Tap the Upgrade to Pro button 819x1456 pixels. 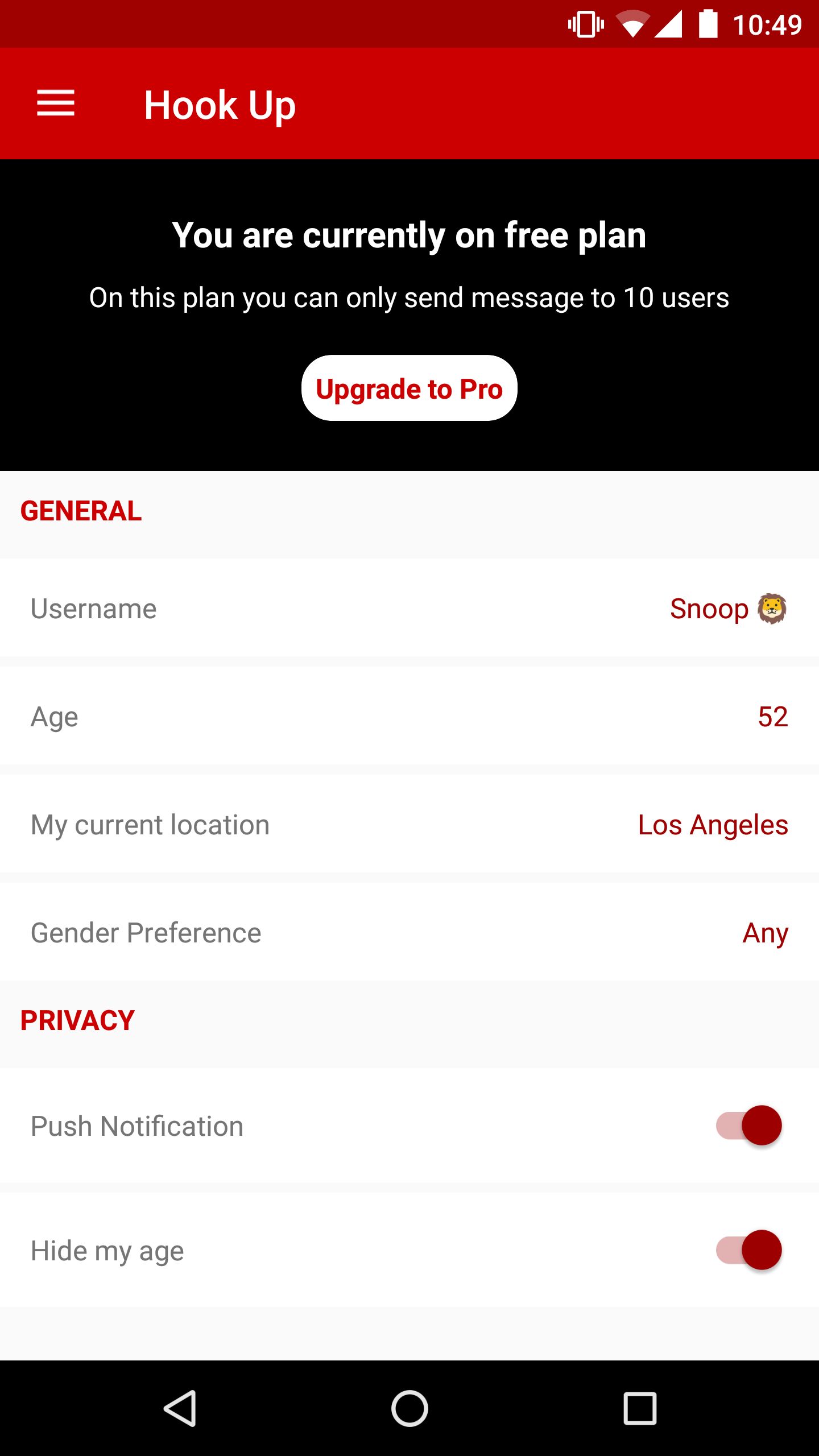(409, 388)
